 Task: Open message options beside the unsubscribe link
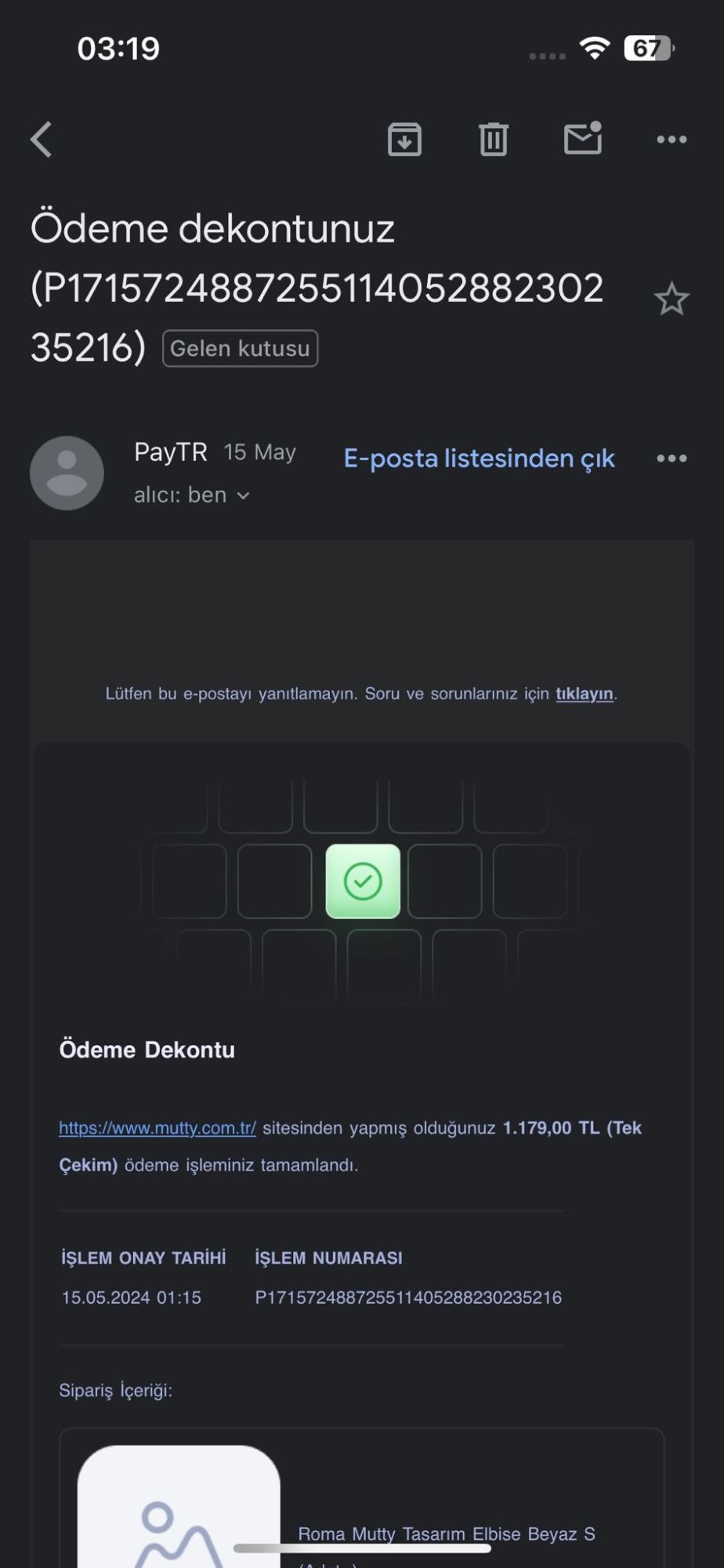(672, 459)
